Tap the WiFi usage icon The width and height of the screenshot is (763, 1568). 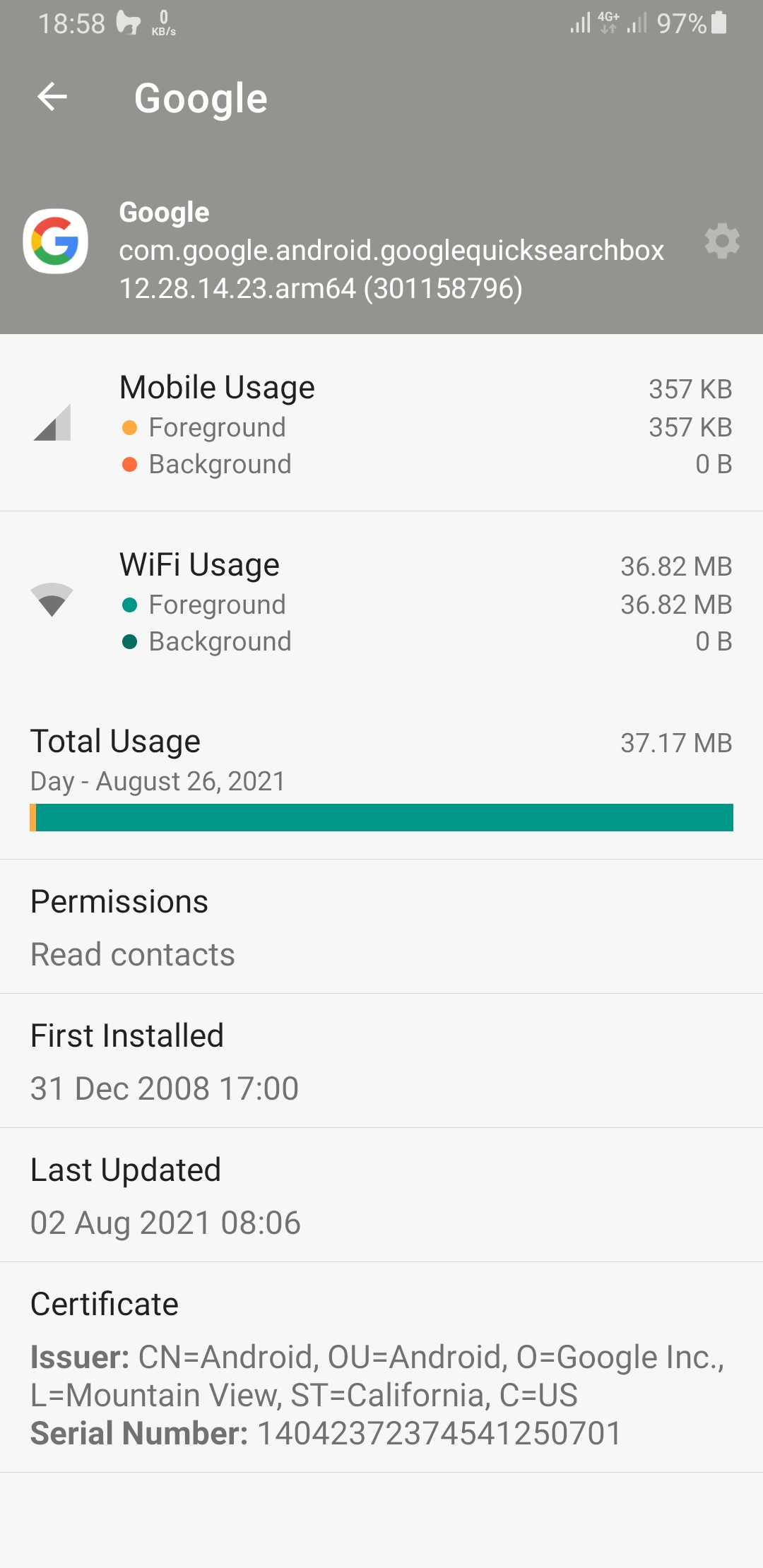click(51, 602)
